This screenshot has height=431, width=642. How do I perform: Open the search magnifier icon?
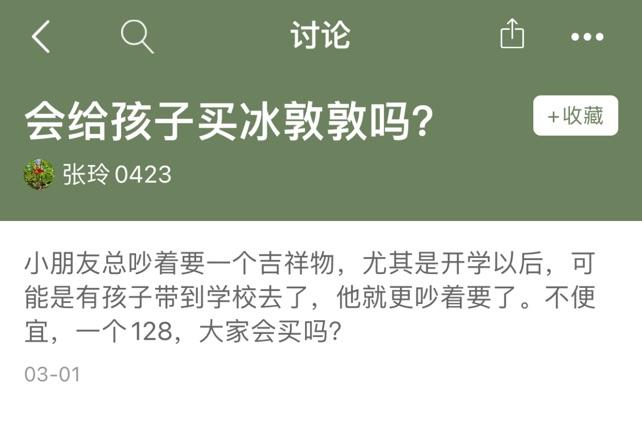click(x=137, y=37)
